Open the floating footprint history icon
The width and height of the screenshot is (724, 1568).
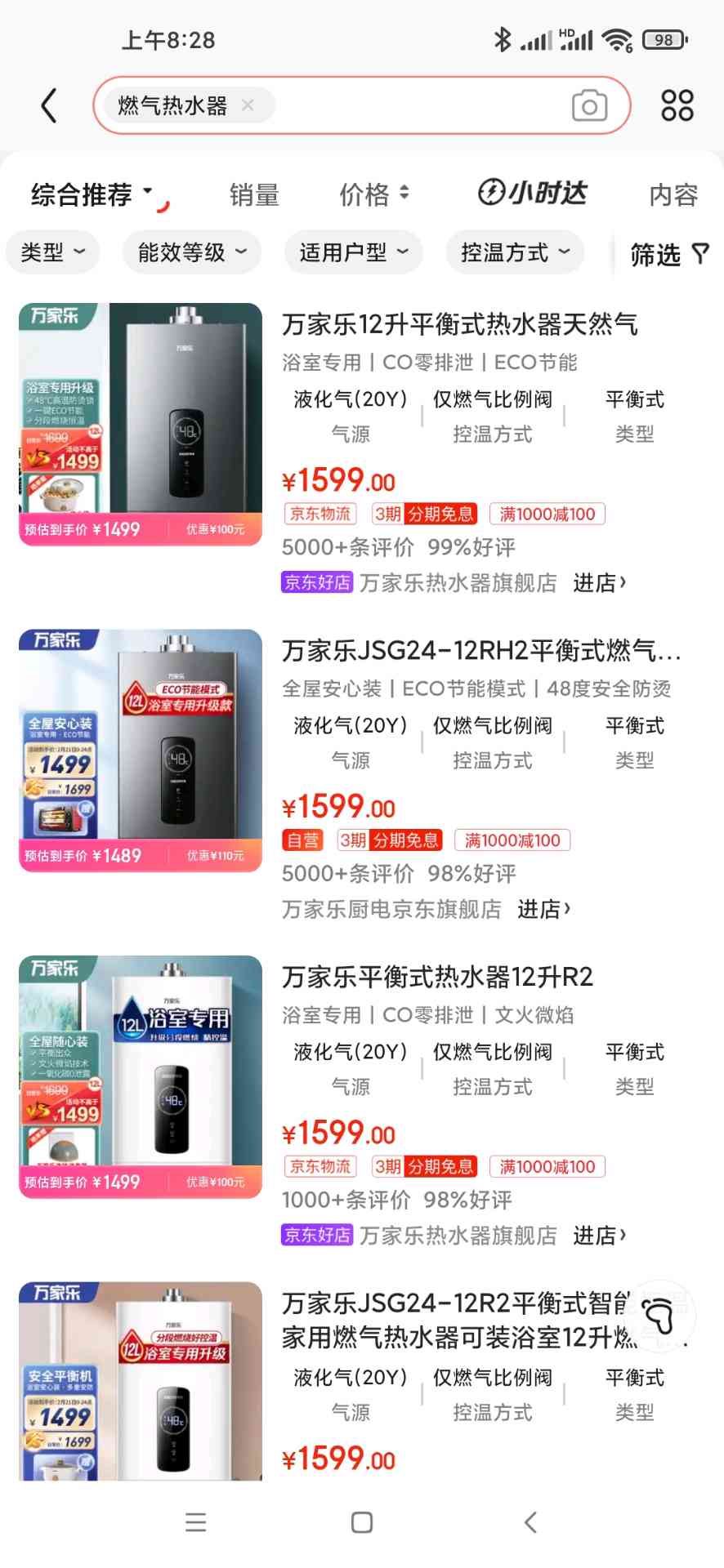659,1314
